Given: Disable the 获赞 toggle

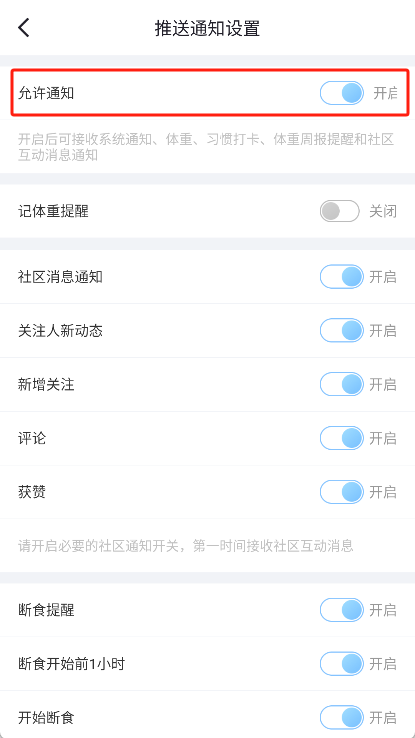Looking at the screenshot, I should (x=342, y=492).
